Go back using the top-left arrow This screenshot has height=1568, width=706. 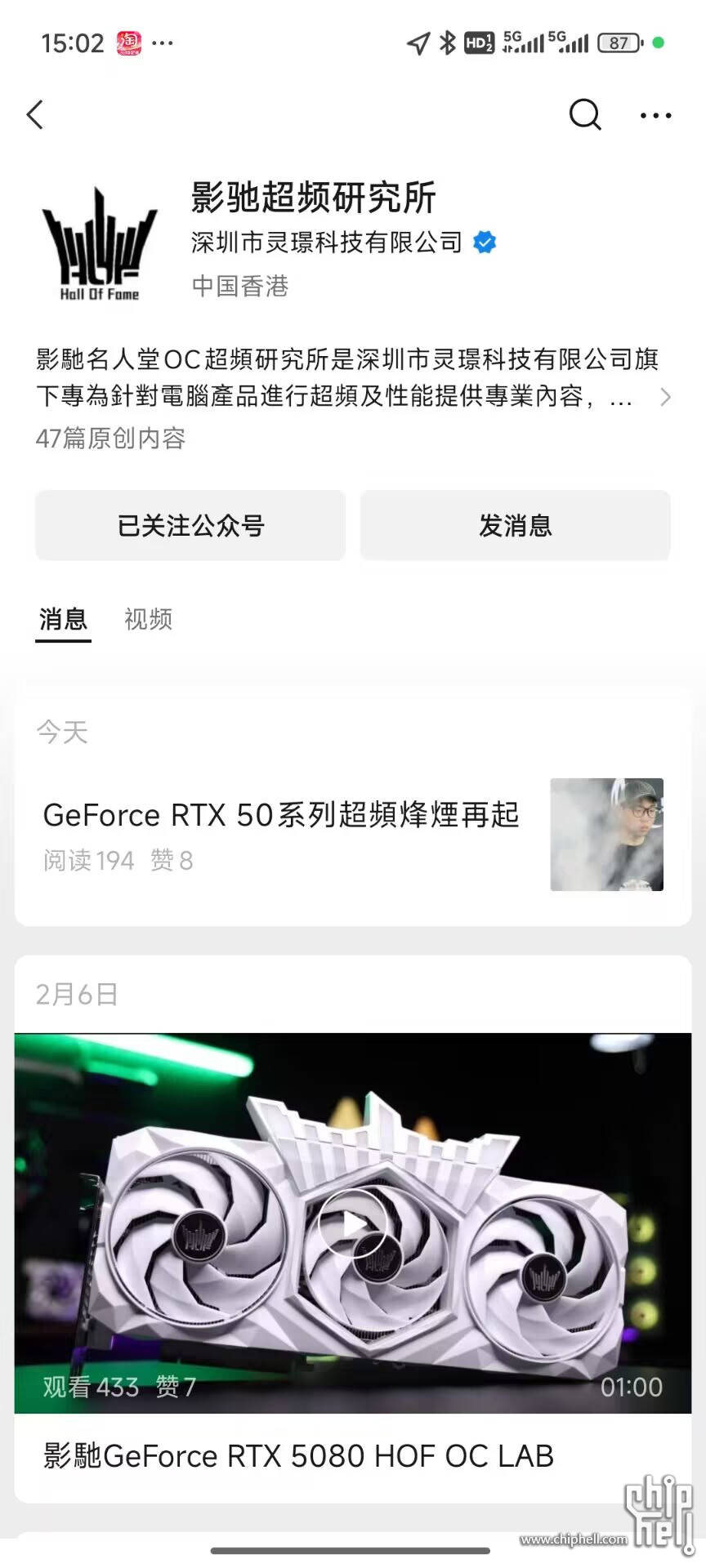(x=35, y=115)
